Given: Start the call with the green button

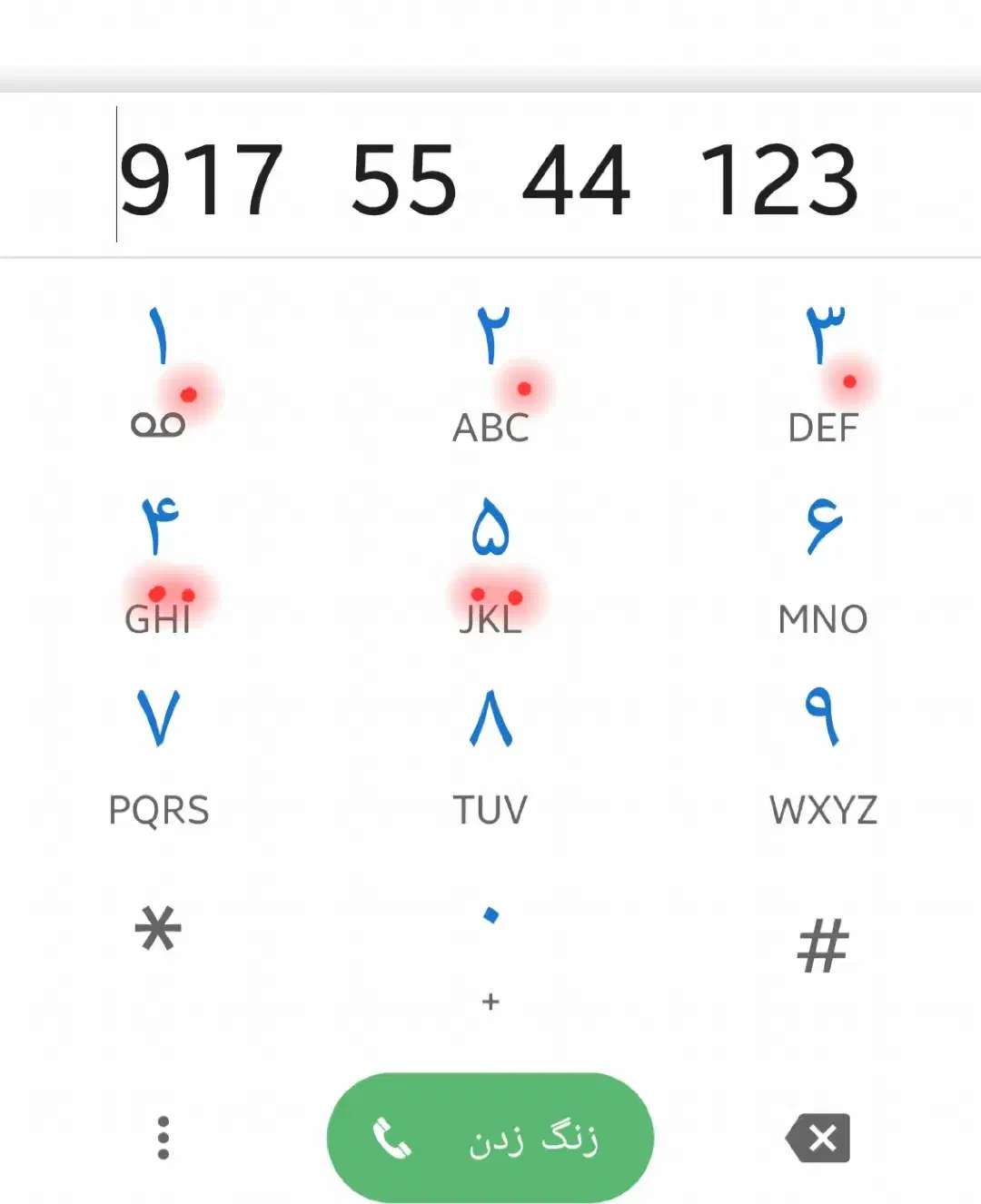Looking at the screenshot, I should click(x=490, y=1138).
